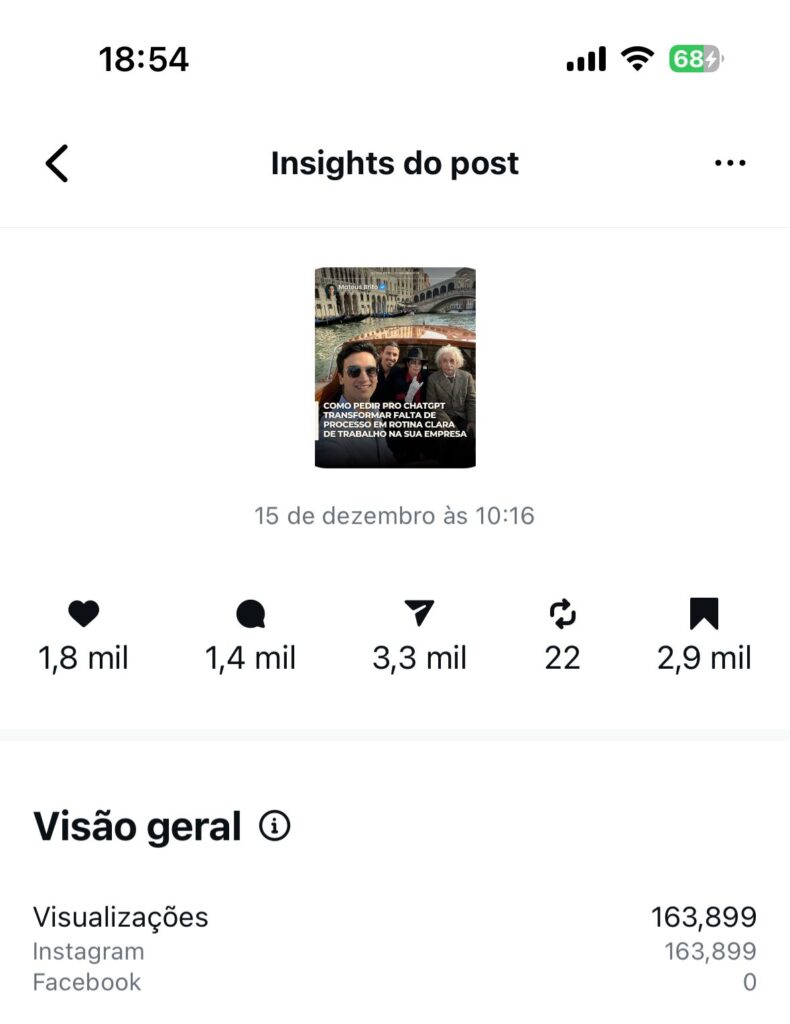Tap the info icon beside Visão geral
This screenshot has width=790, height=1024.
pos(274,826)
